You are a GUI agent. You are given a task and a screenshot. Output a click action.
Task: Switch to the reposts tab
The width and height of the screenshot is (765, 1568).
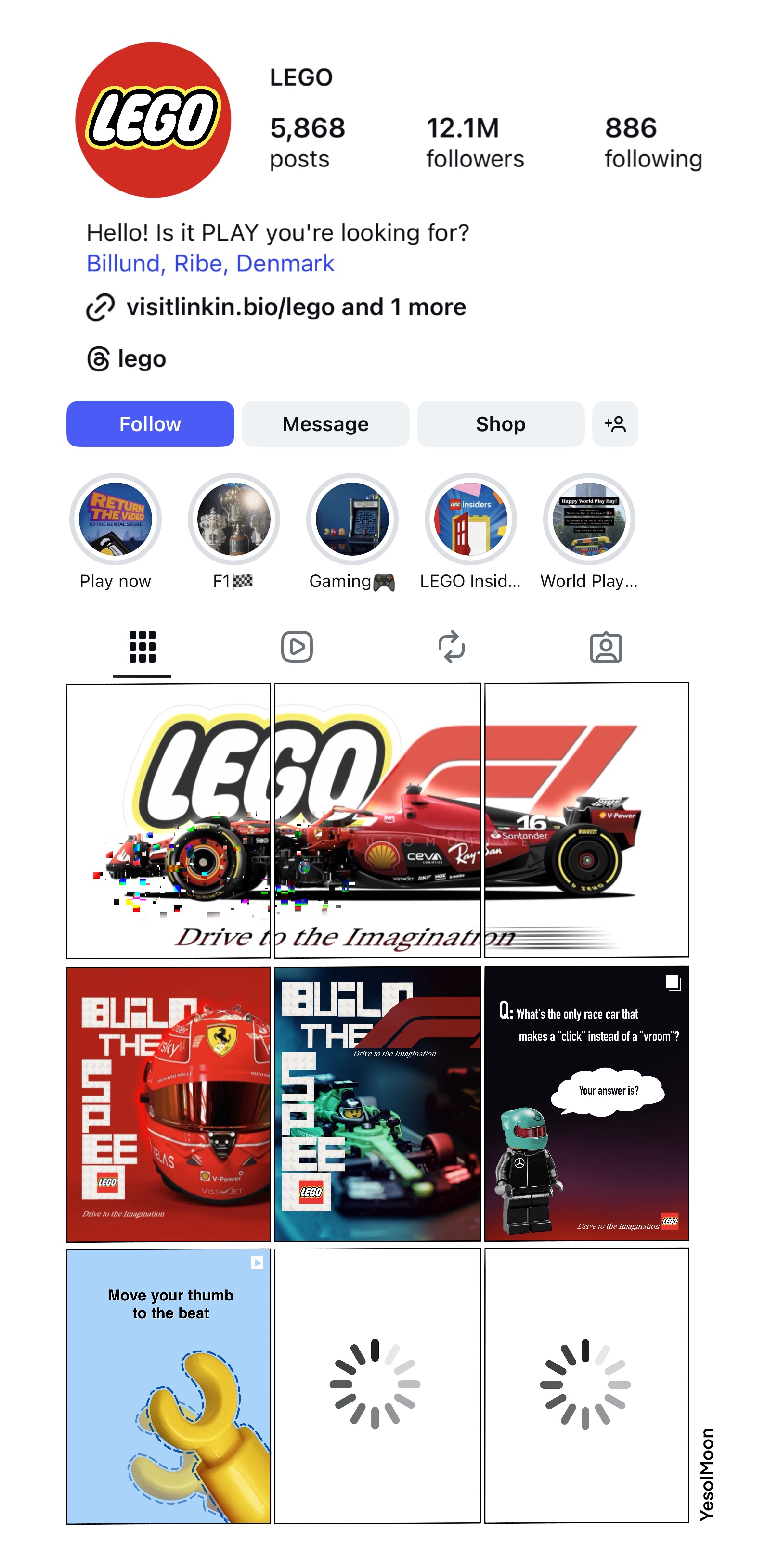[x=451, y=647]
